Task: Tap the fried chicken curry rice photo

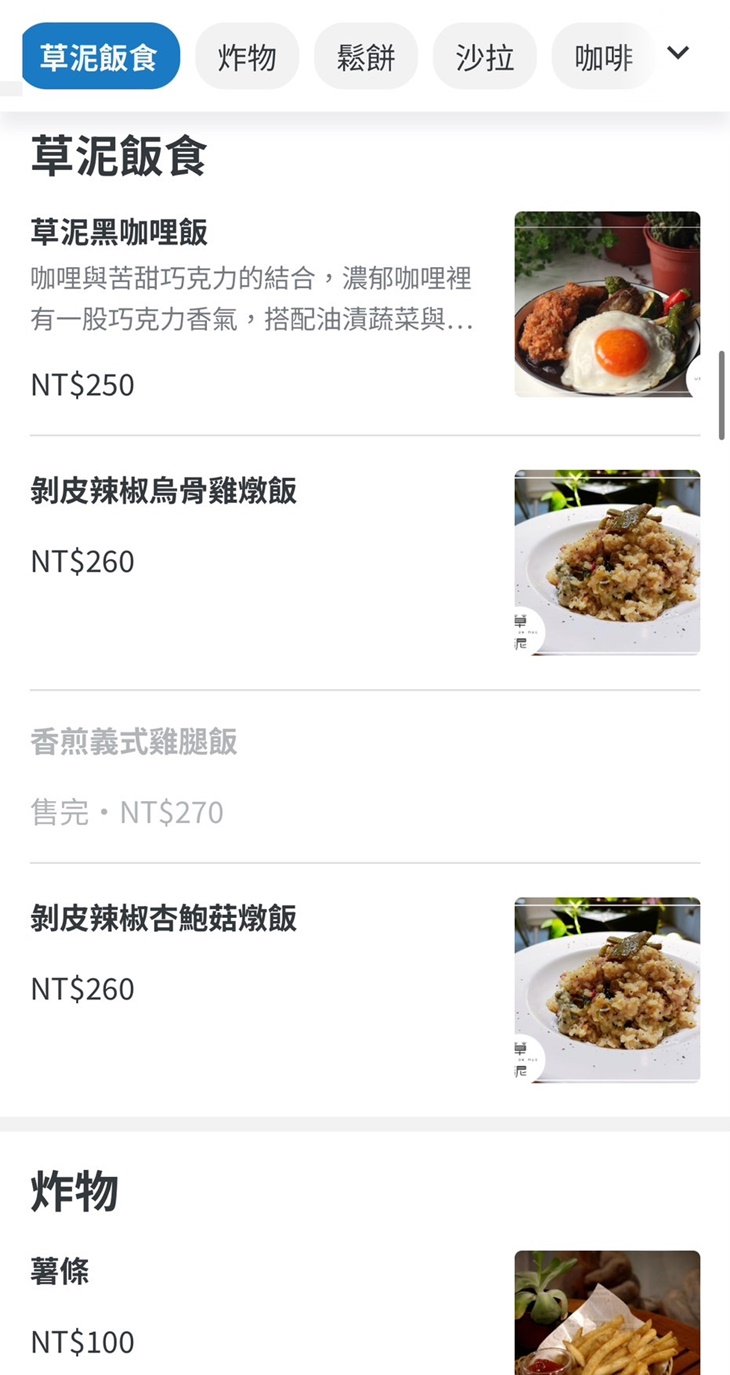Action: (x=607, y=304)
